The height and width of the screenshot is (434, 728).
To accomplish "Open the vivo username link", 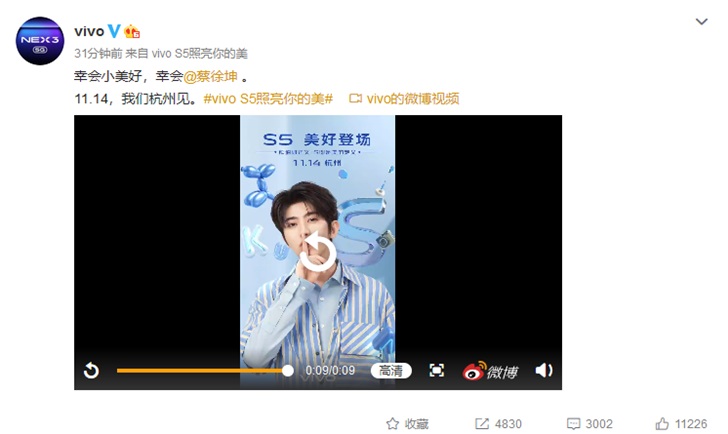I will (x=89, y=31).
